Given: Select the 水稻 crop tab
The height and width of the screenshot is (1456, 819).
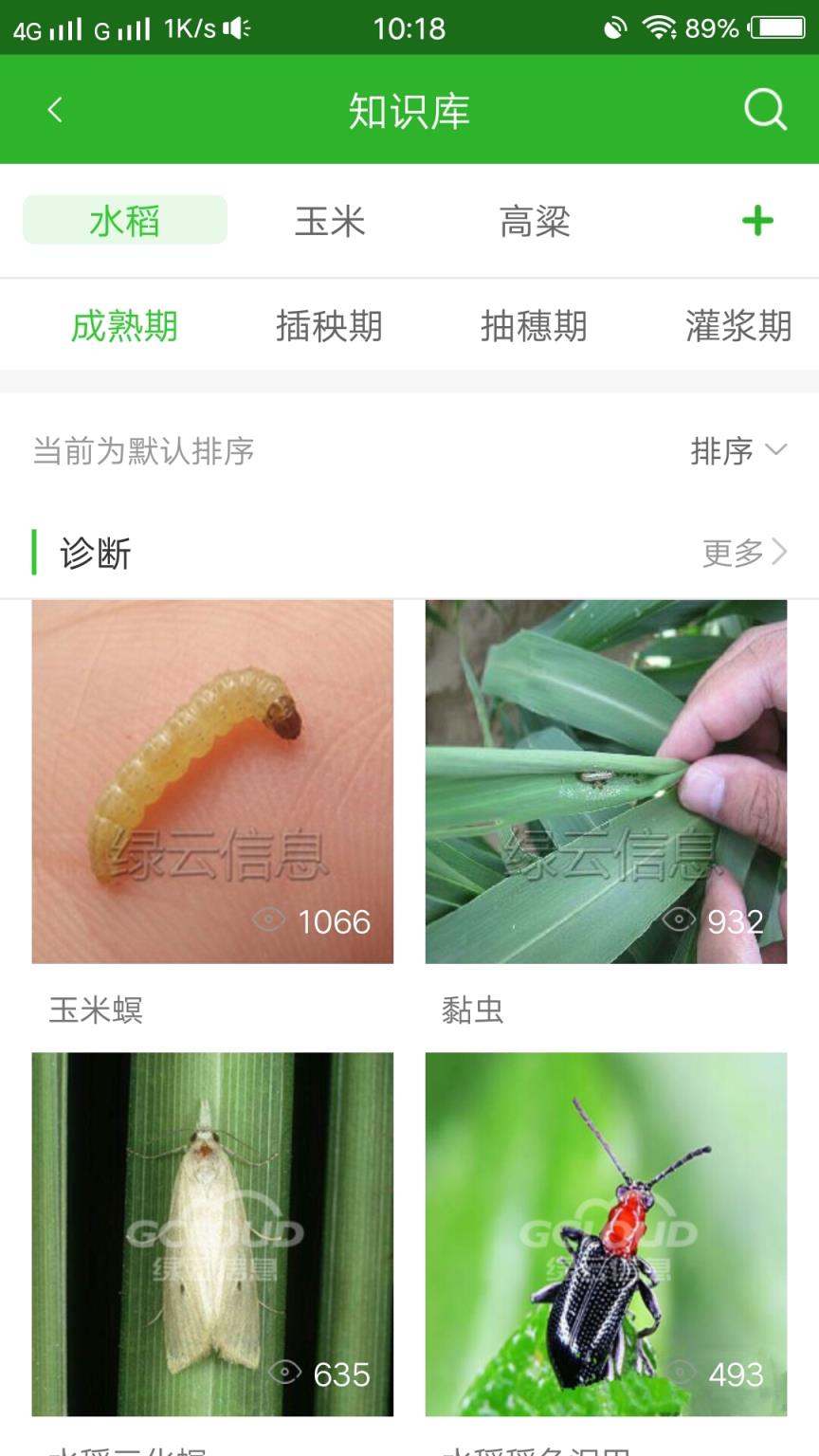Looking at the screenshot, I should [x=124, y=220].
